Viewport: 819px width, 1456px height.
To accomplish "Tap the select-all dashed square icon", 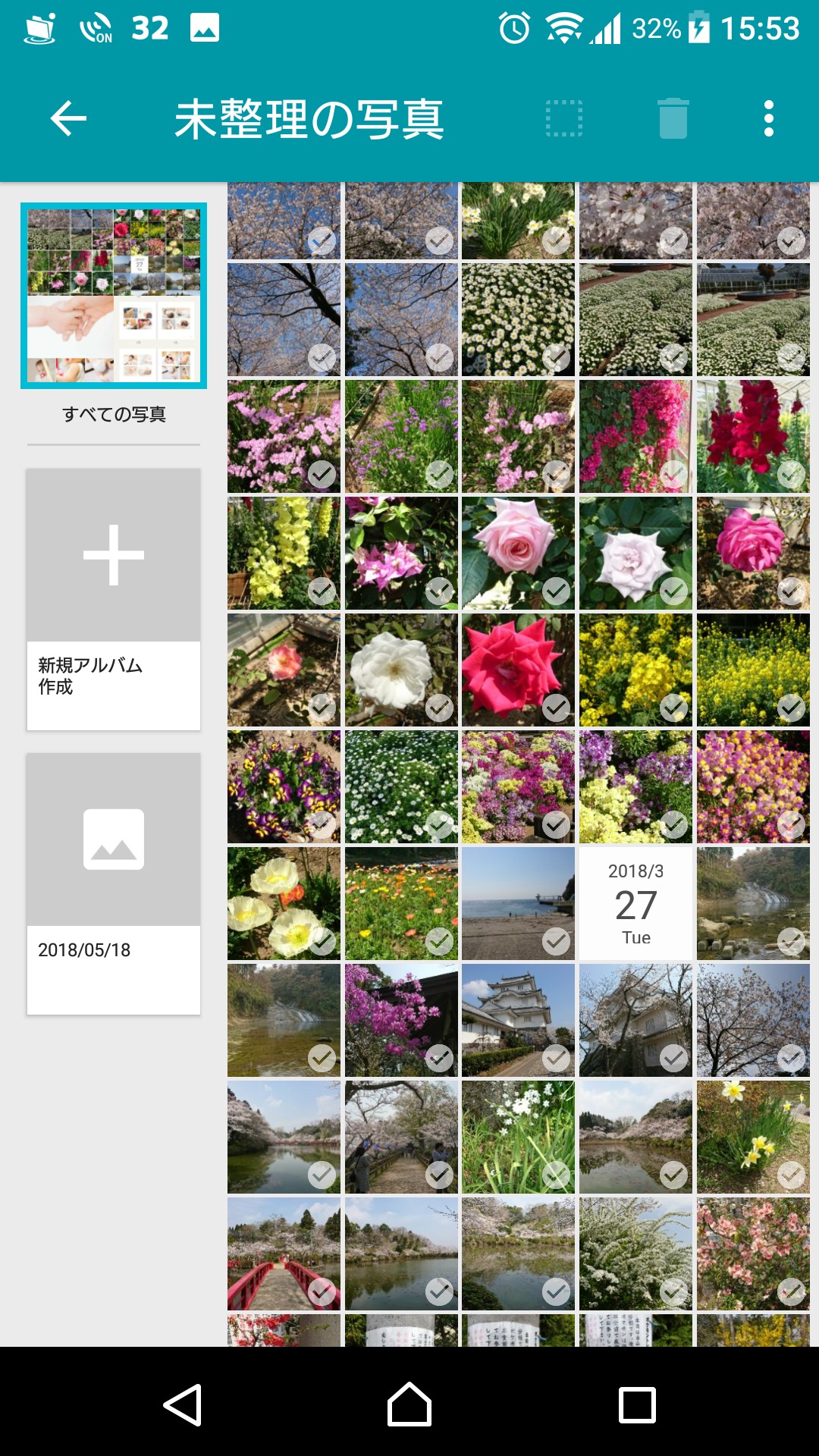I will [564, 119].
